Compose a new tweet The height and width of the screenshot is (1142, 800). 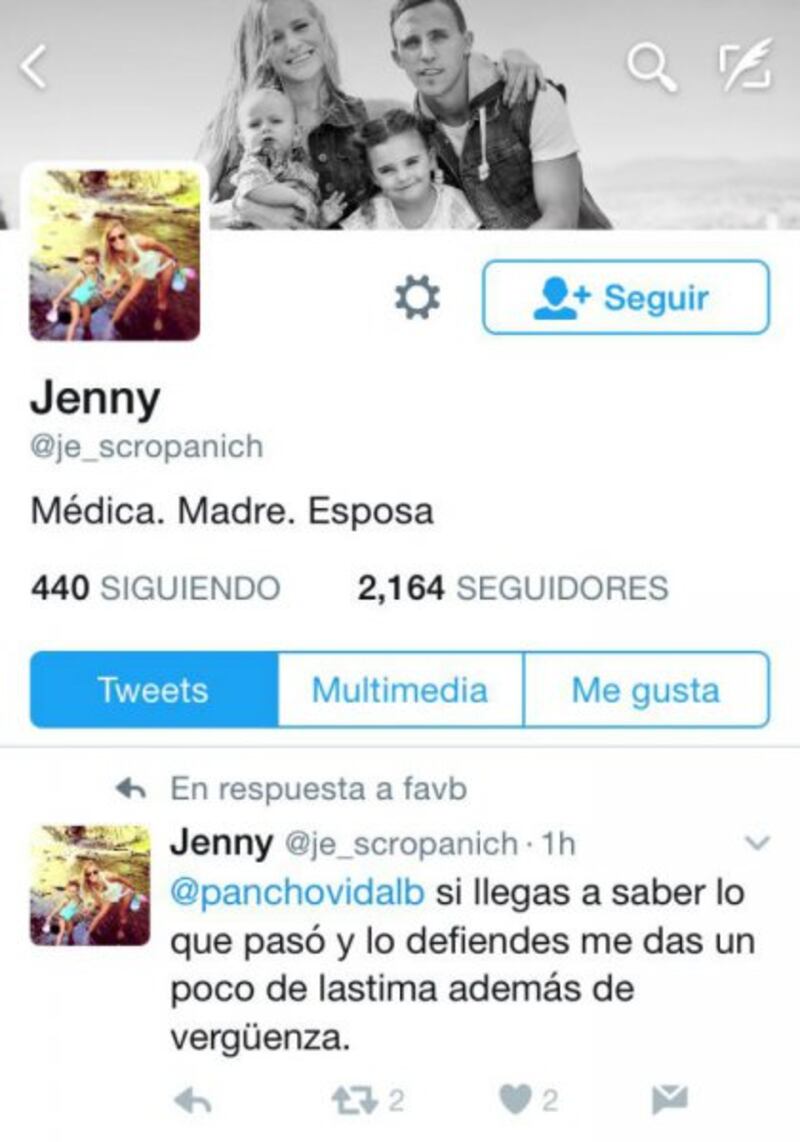[x=745, y=64]
